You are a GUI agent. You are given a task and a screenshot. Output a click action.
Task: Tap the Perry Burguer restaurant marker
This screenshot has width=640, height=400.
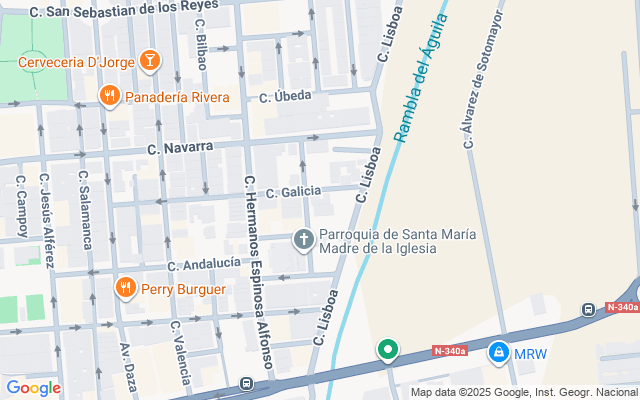126,288
